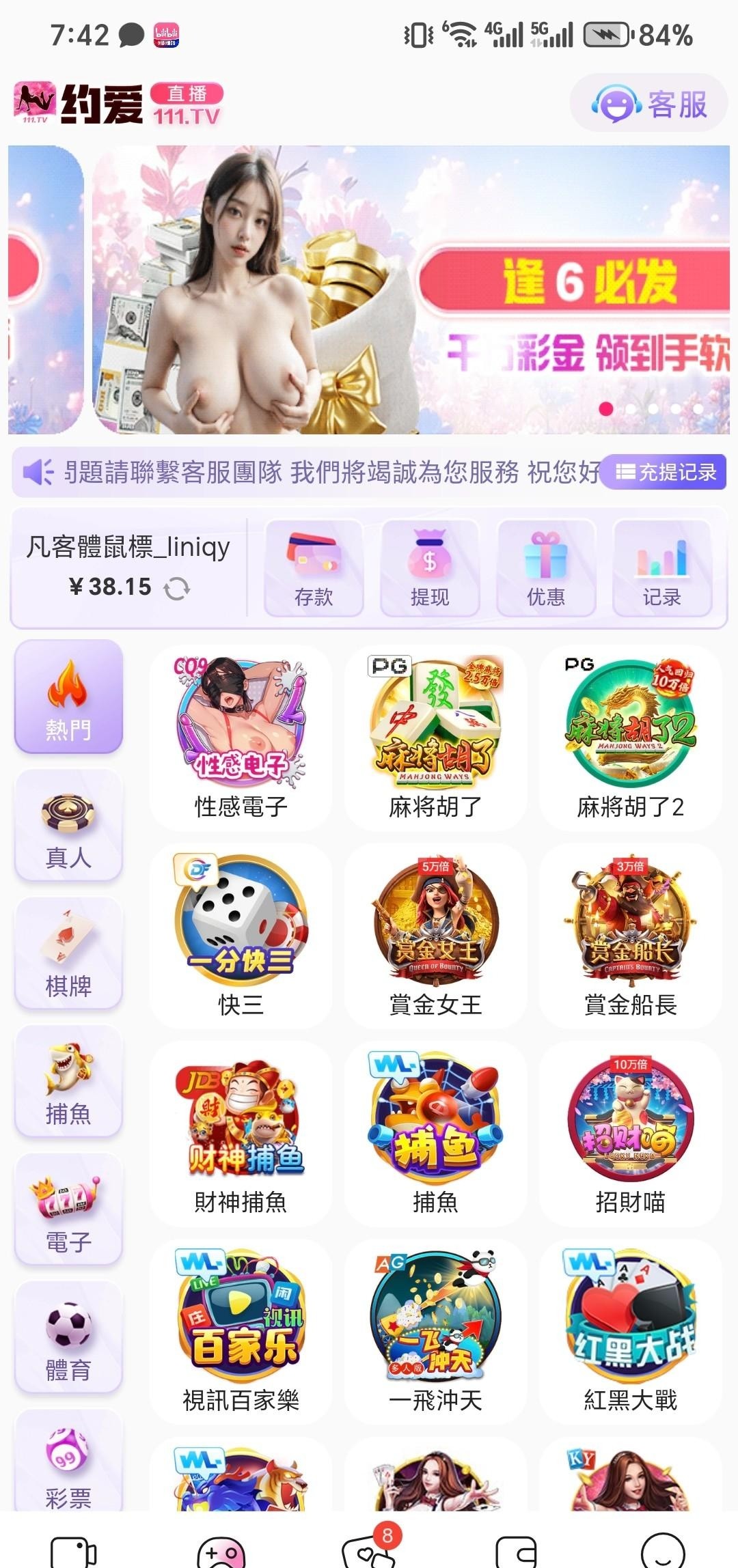Tap 提现 to withdraw funds
Image resolution: width=738 pixels, height=1568 pixels.
(x=430, y=568)
